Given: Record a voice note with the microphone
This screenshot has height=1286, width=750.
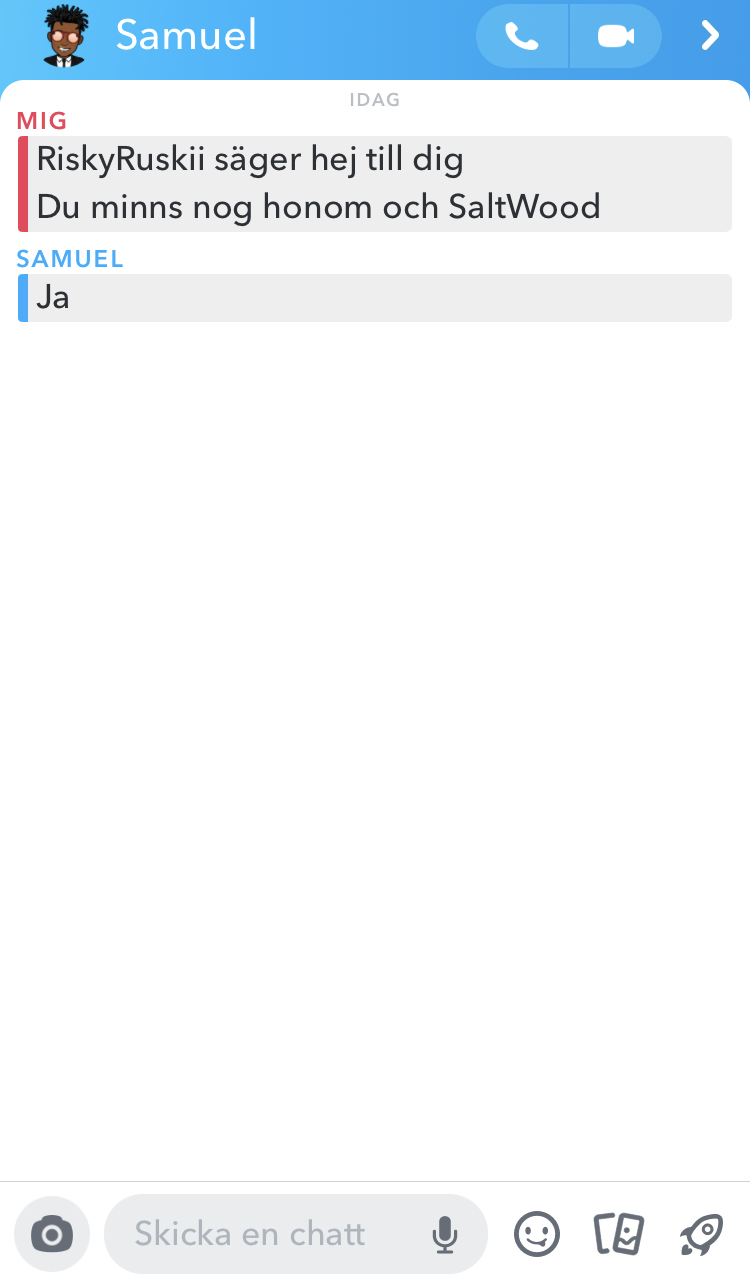Looking at the screenshot, I should (445, 1235).
